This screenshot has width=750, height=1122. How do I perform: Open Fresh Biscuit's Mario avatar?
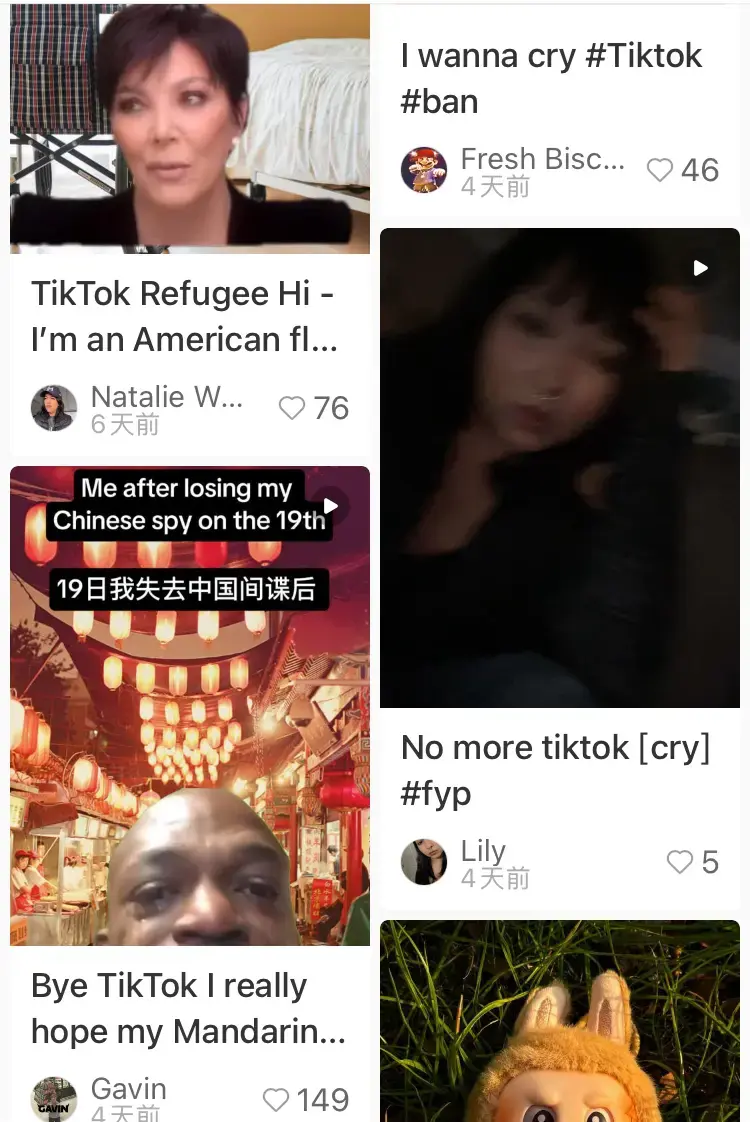pos(426,168)
